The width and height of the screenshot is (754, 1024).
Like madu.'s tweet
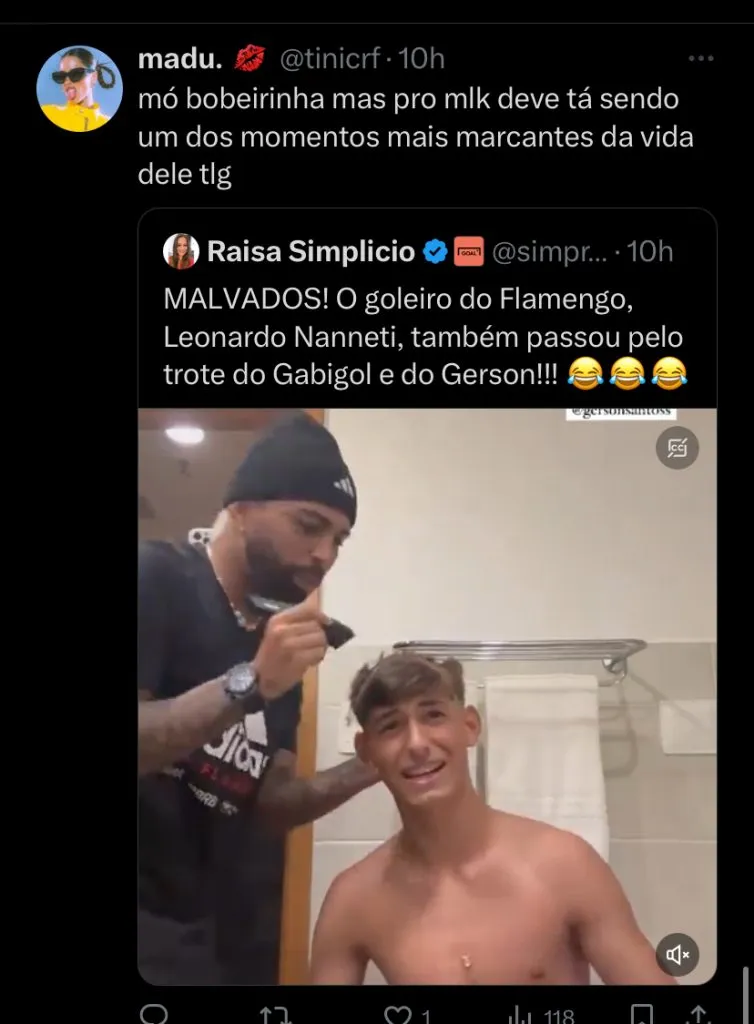pyautogui.click(x=400, y=1015)
